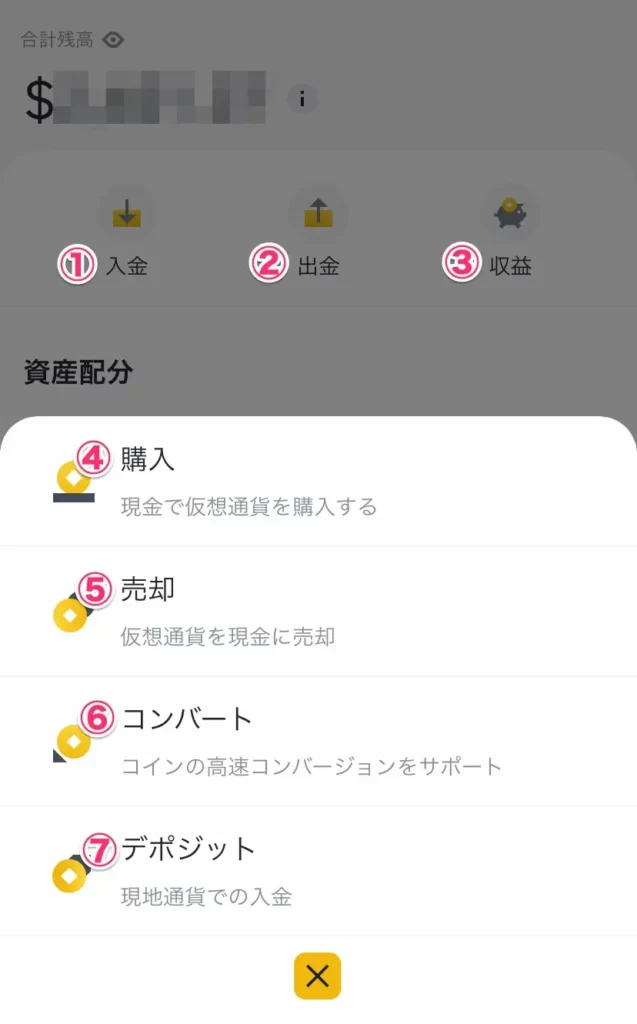
Task: Toggle balance visibility eye icon
Action: (113, 40)
